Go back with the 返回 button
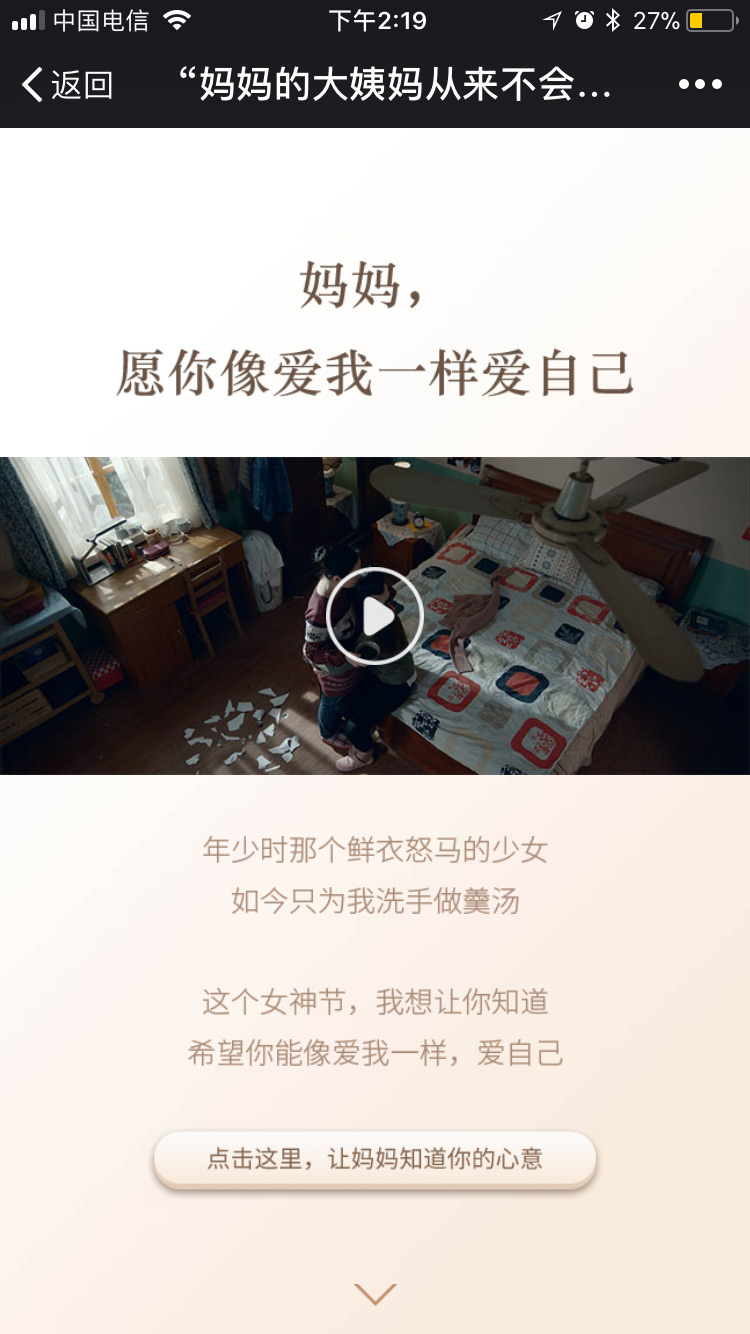The image size is (750, 1334). point(66,85)
